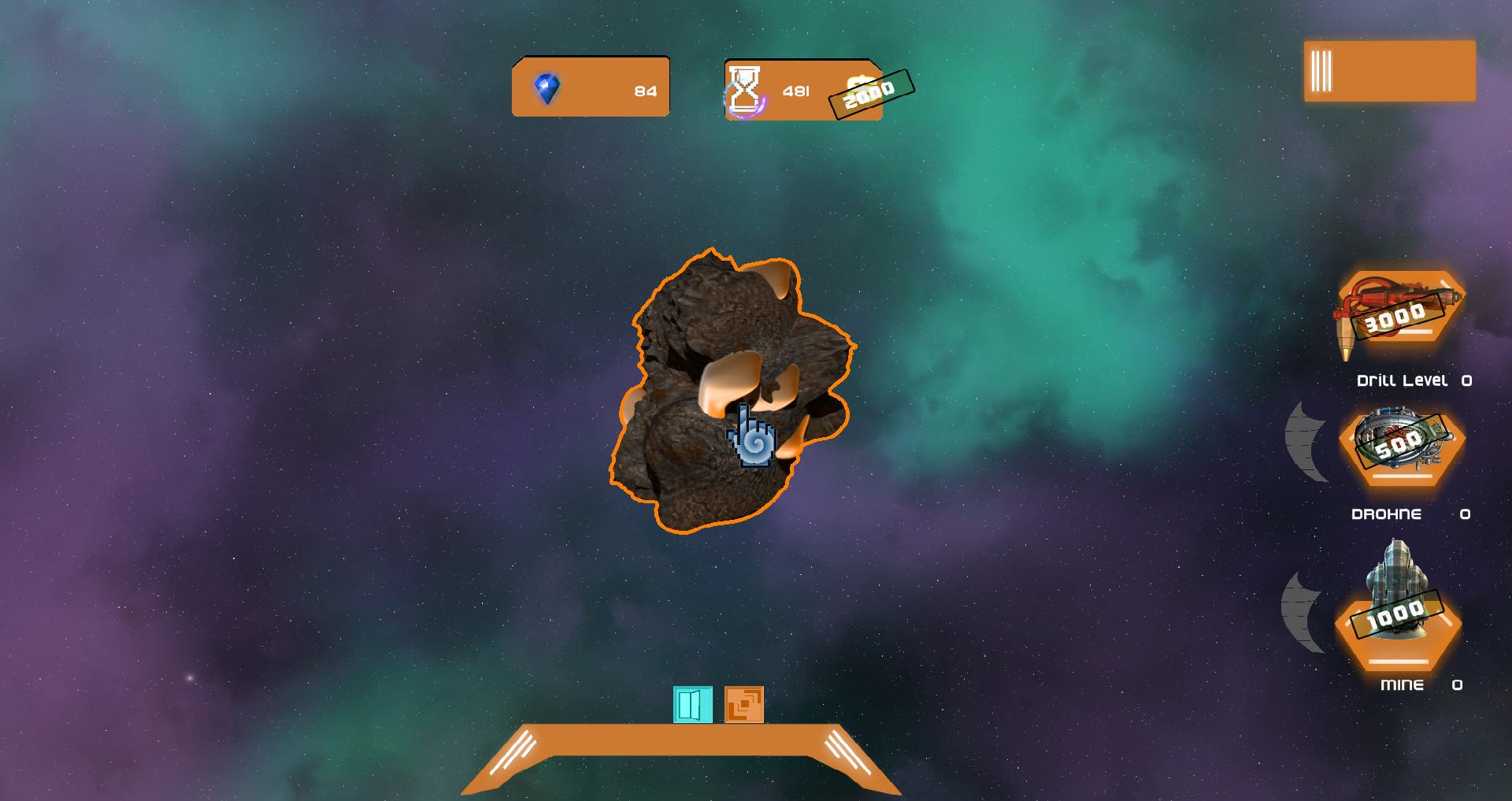Viewport: 1512px width, 801px height.
Task: Open the menu panel with three bars
Action: coord(1388,71)
